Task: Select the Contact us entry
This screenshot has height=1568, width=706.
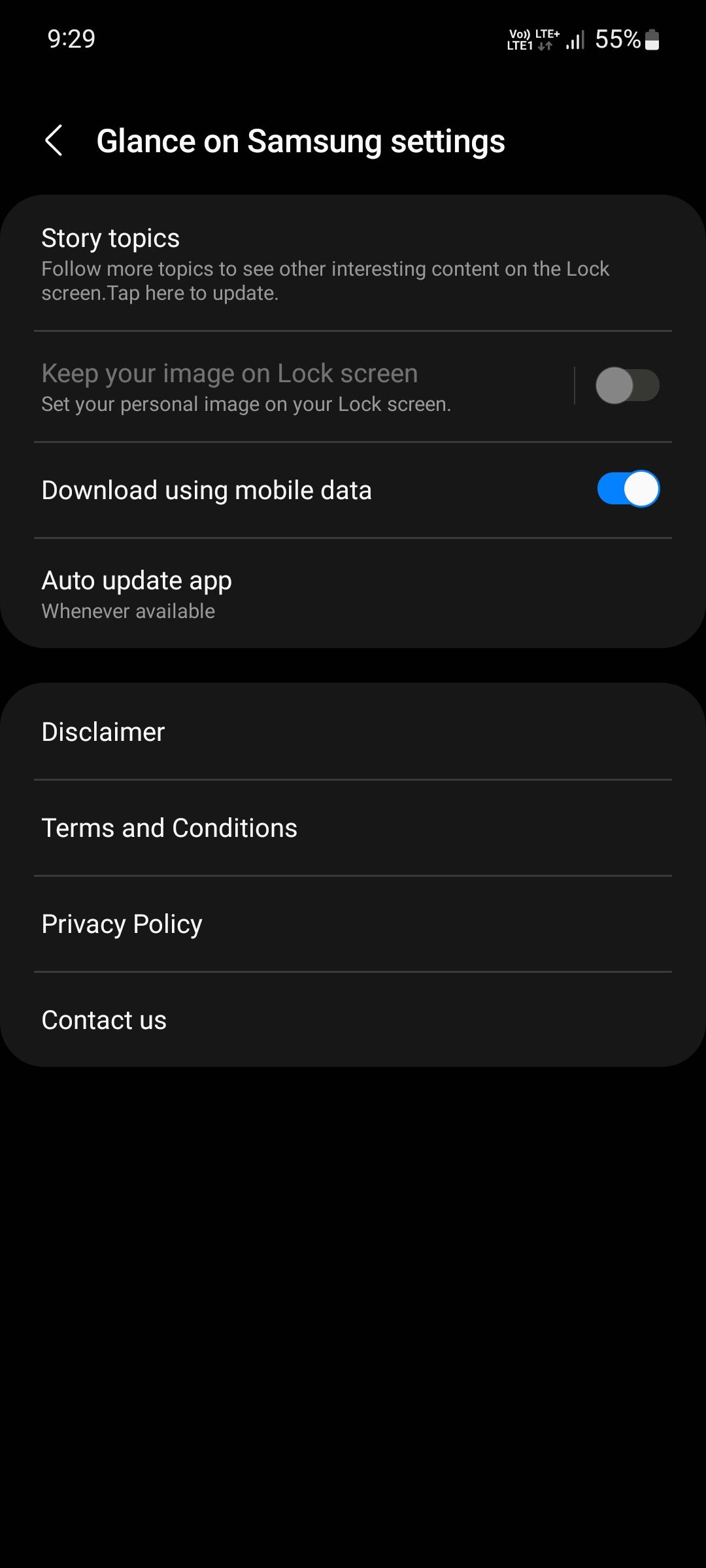Action: tap(353, 1019)
